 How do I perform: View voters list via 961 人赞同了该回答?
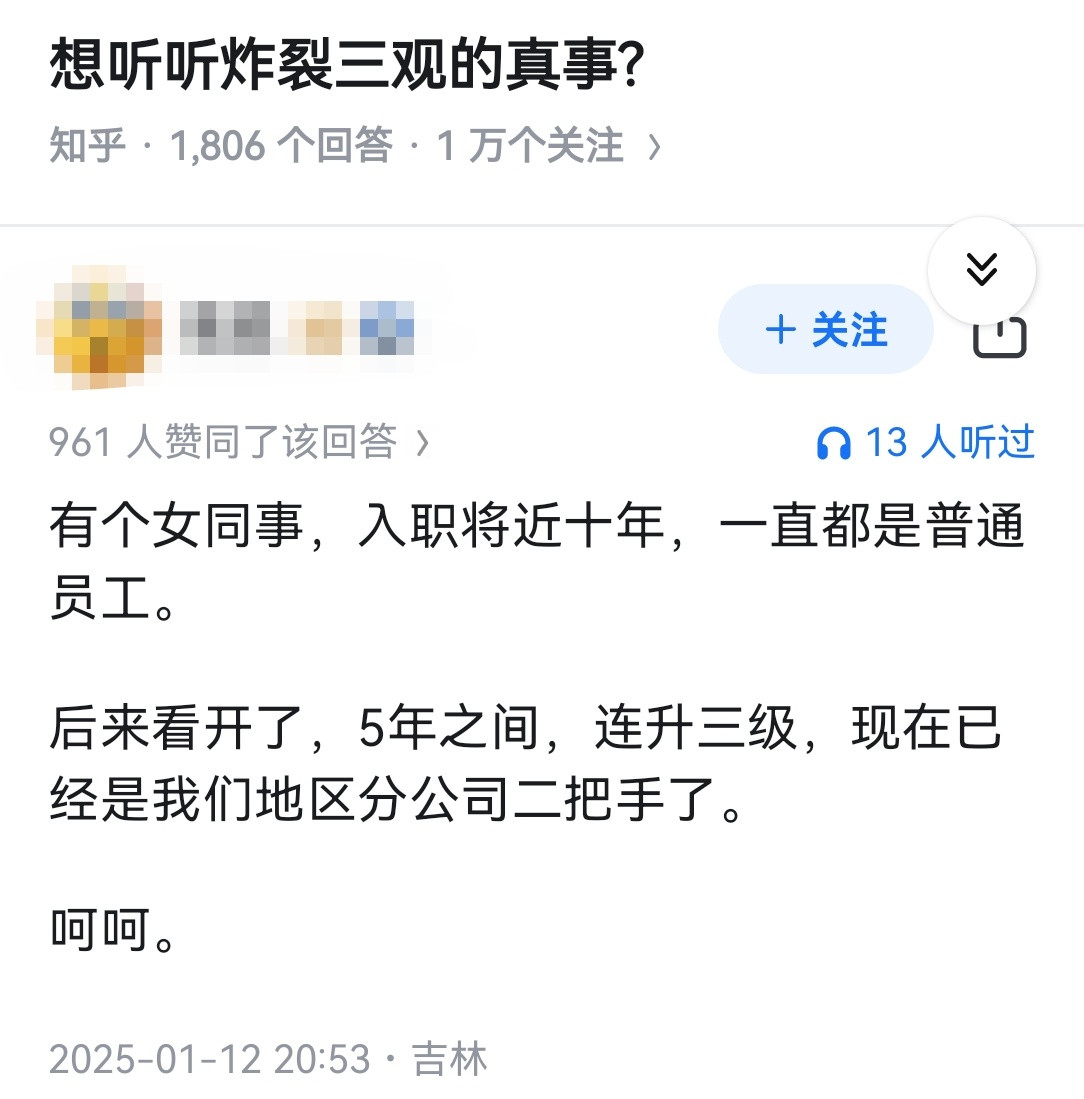(230, 441)
